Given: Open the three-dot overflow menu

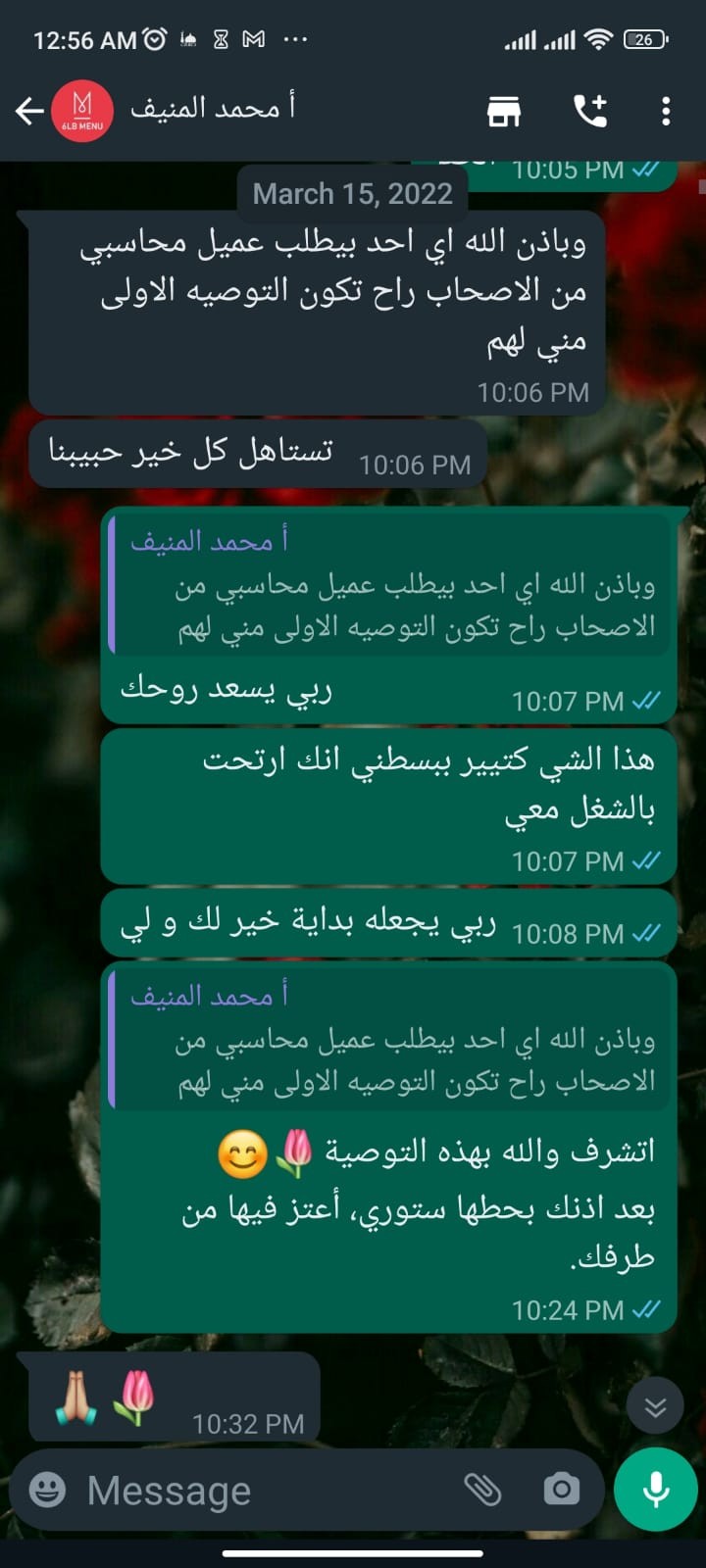Looking at the screenshot, I should coord(666,112).
